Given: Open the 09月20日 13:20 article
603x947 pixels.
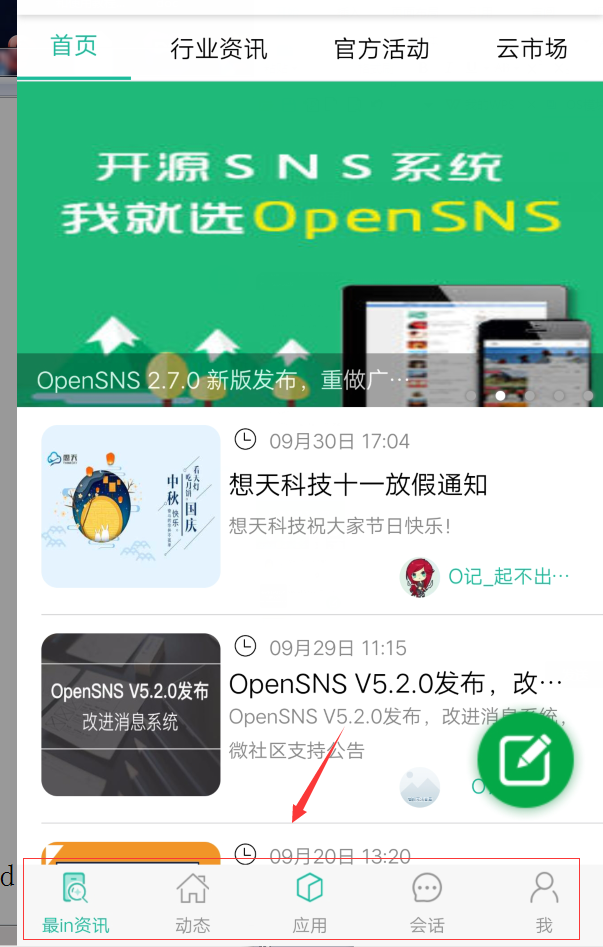Looking at the screenshot, I should click(x=339, y=855).
